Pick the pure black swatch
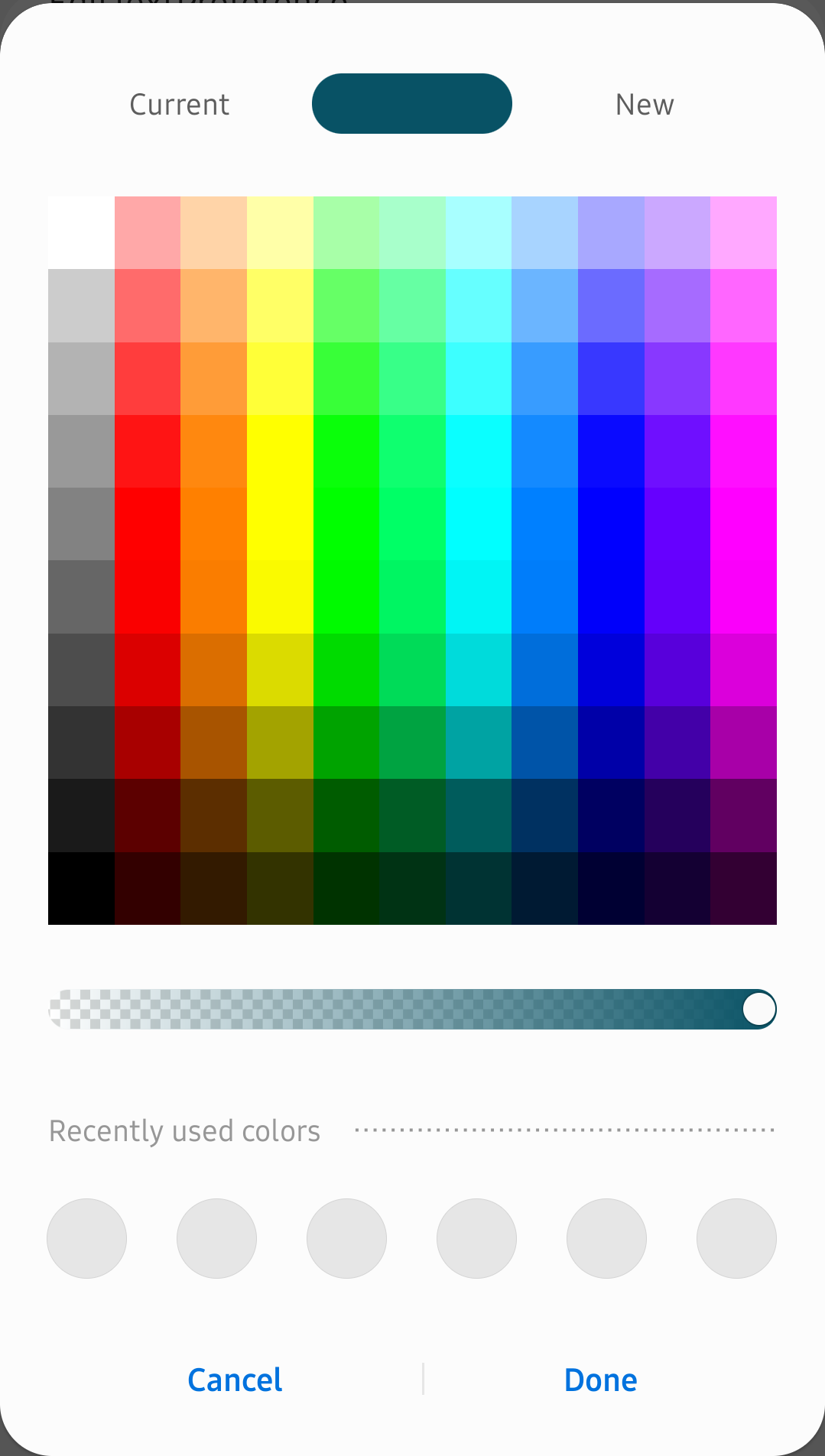This screenshot has width=825, height=1456. click(81, 888)
